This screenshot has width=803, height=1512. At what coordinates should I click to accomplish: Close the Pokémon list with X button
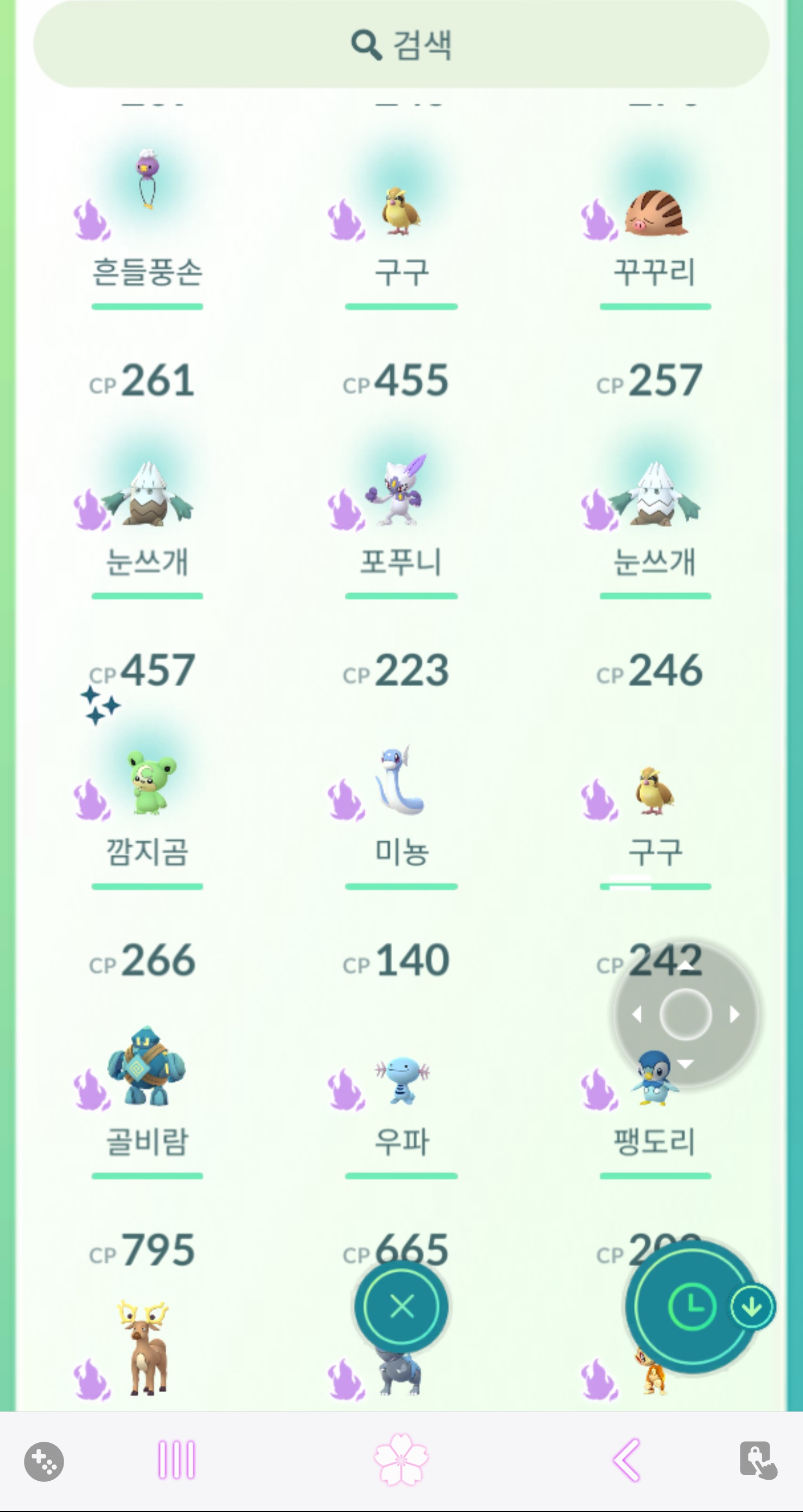(x=401, y=1307)
